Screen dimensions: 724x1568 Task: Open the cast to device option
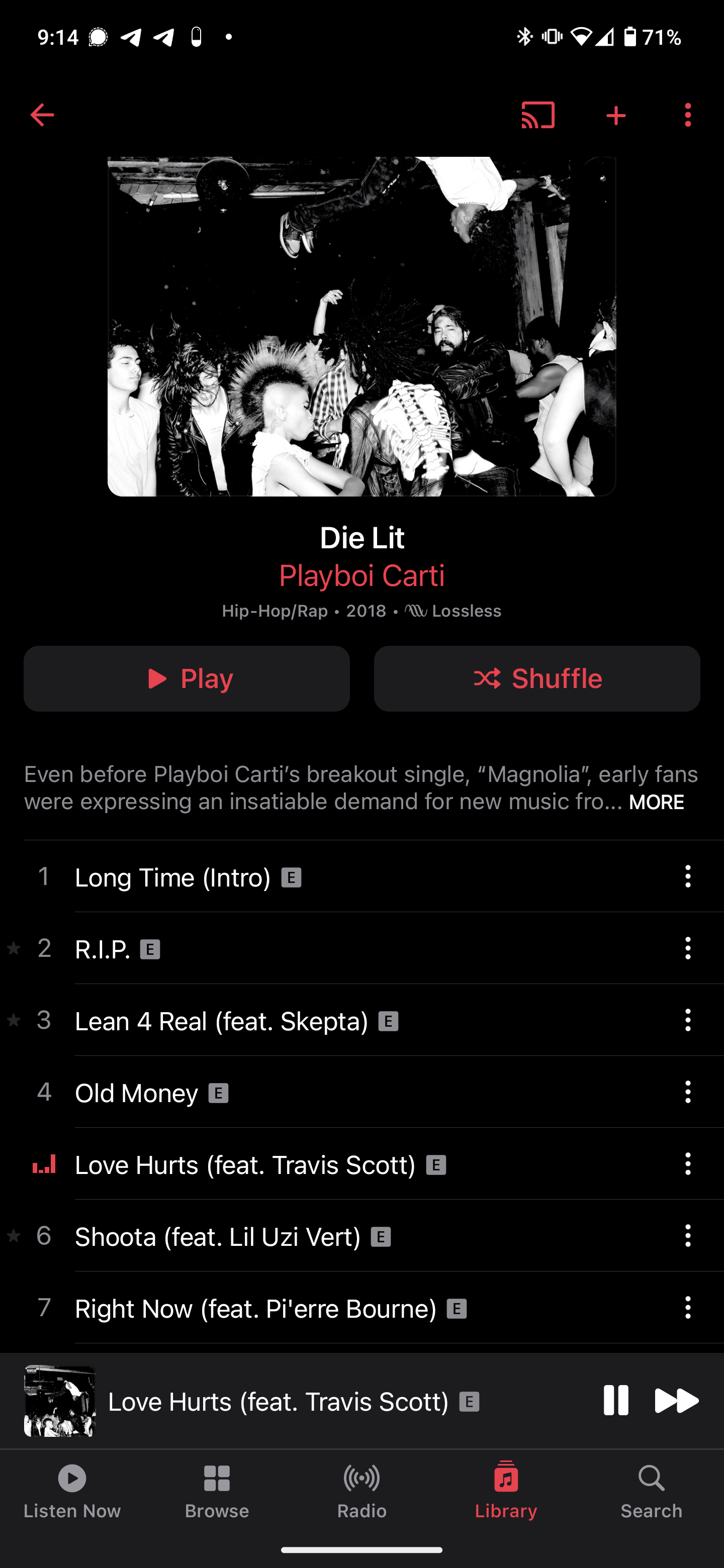click(537, 115)
